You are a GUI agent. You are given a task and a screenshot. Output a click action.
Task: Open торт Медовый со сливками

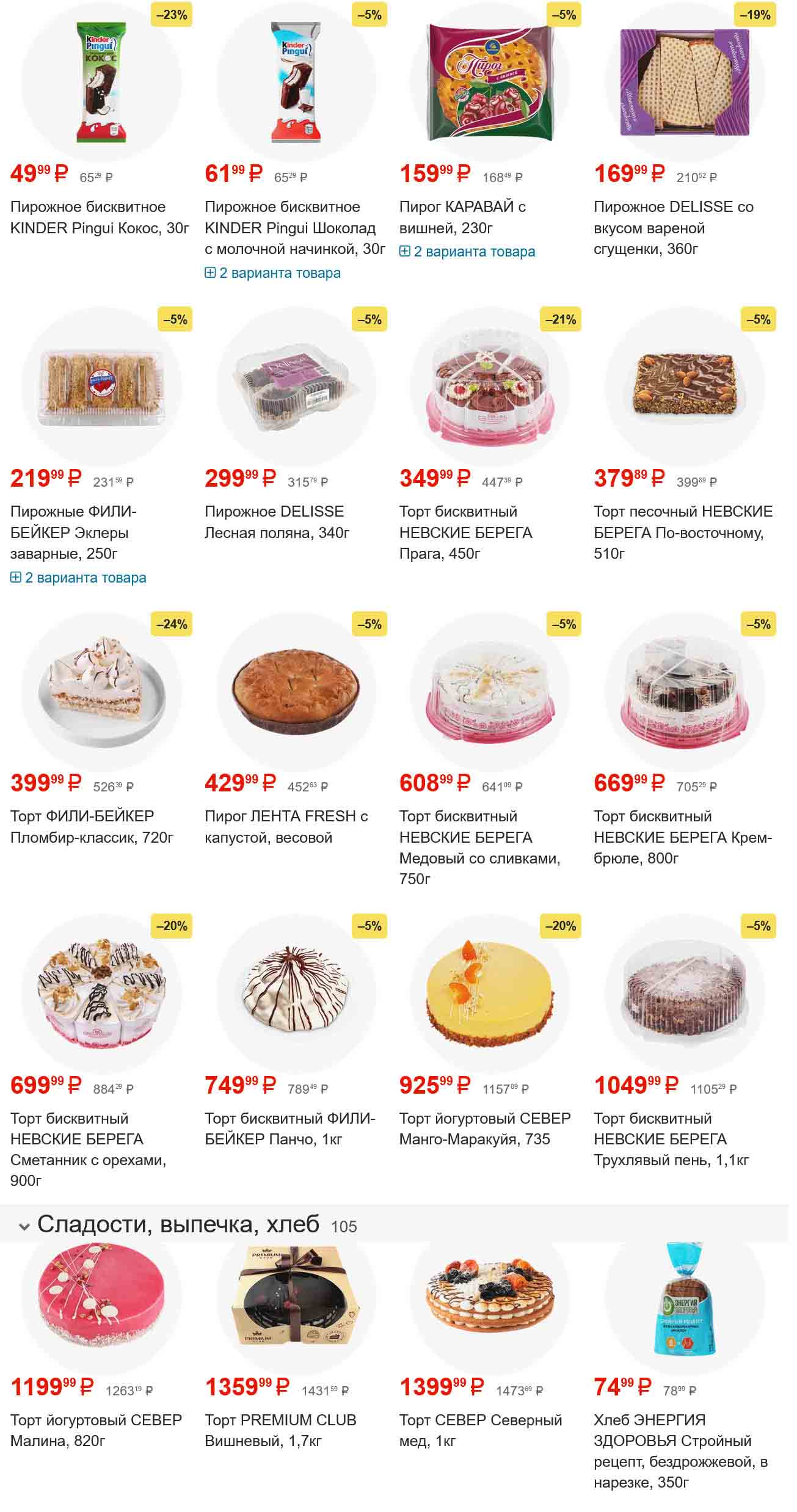479,848
